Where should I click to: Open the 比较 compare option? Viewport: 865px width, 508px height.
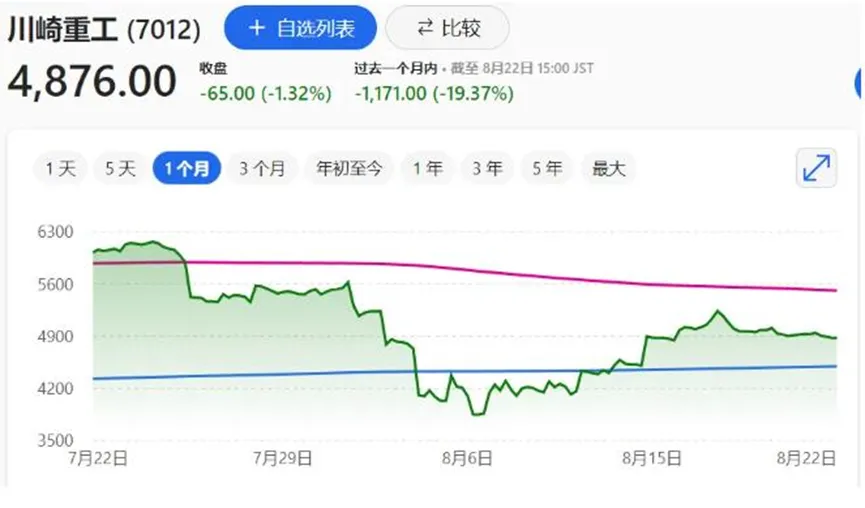coord(447,28)
